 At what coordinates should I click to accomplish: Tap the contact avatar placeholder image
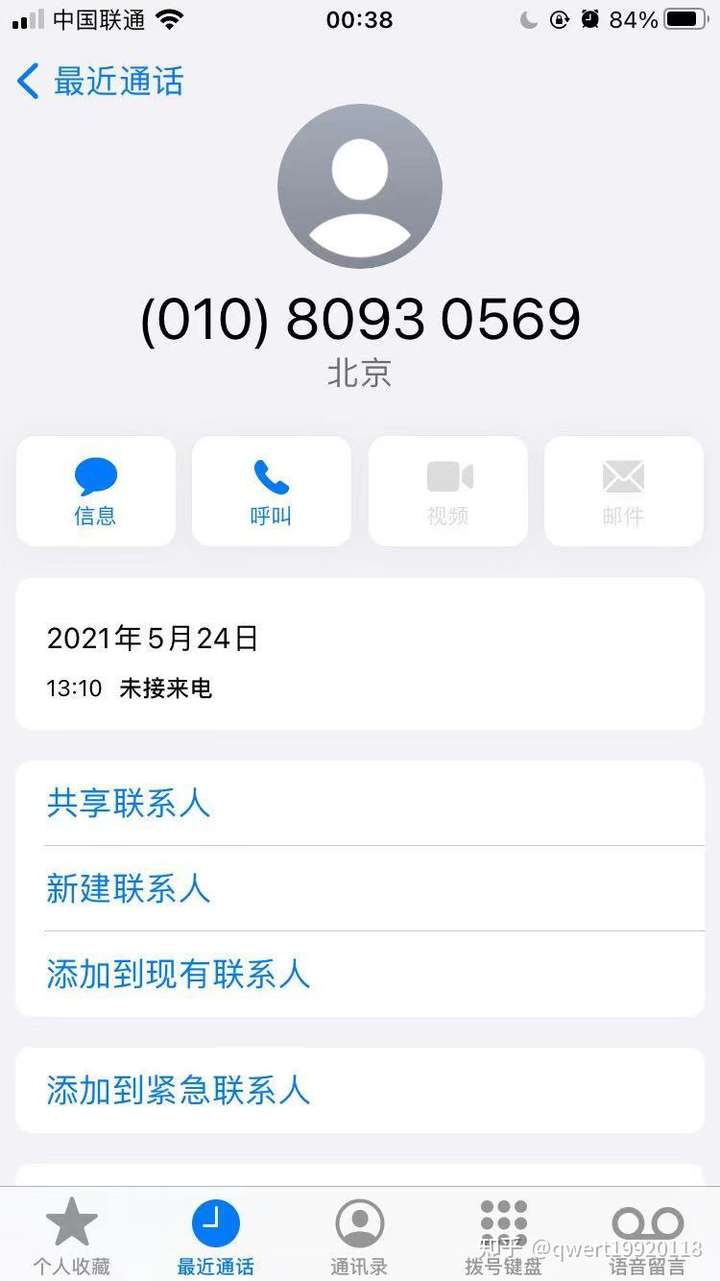click(359, 187)
